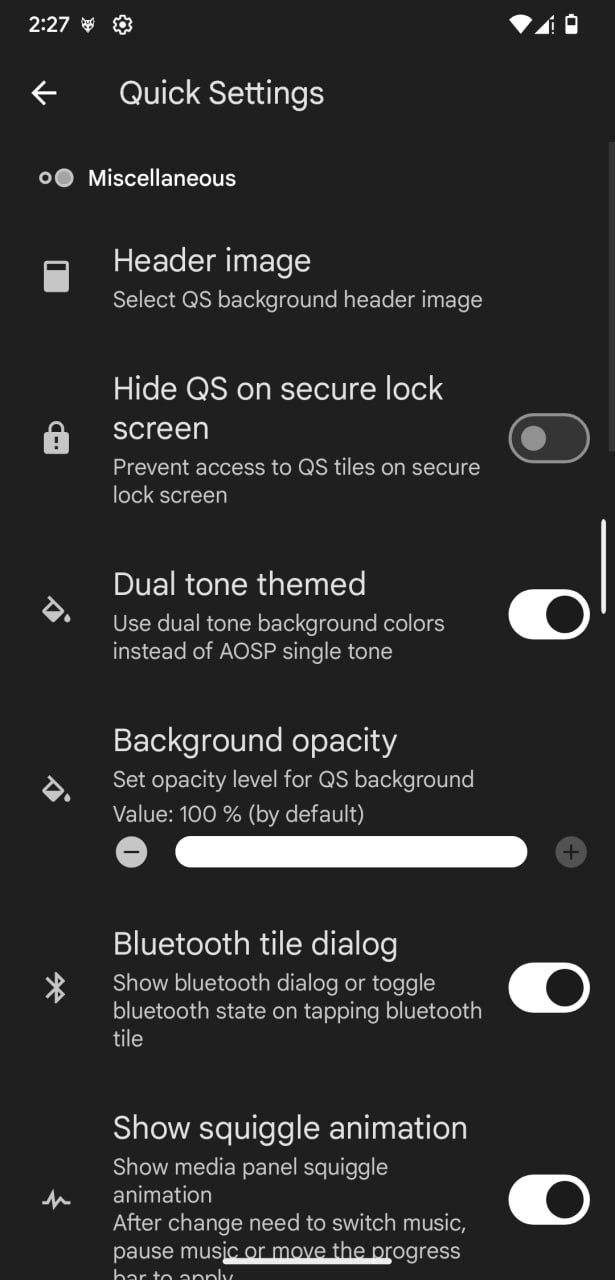This screenshot has height=1280, width=615.
Task: Disable the Bluetooth tile dialog switch
Action: coord(548,988)
